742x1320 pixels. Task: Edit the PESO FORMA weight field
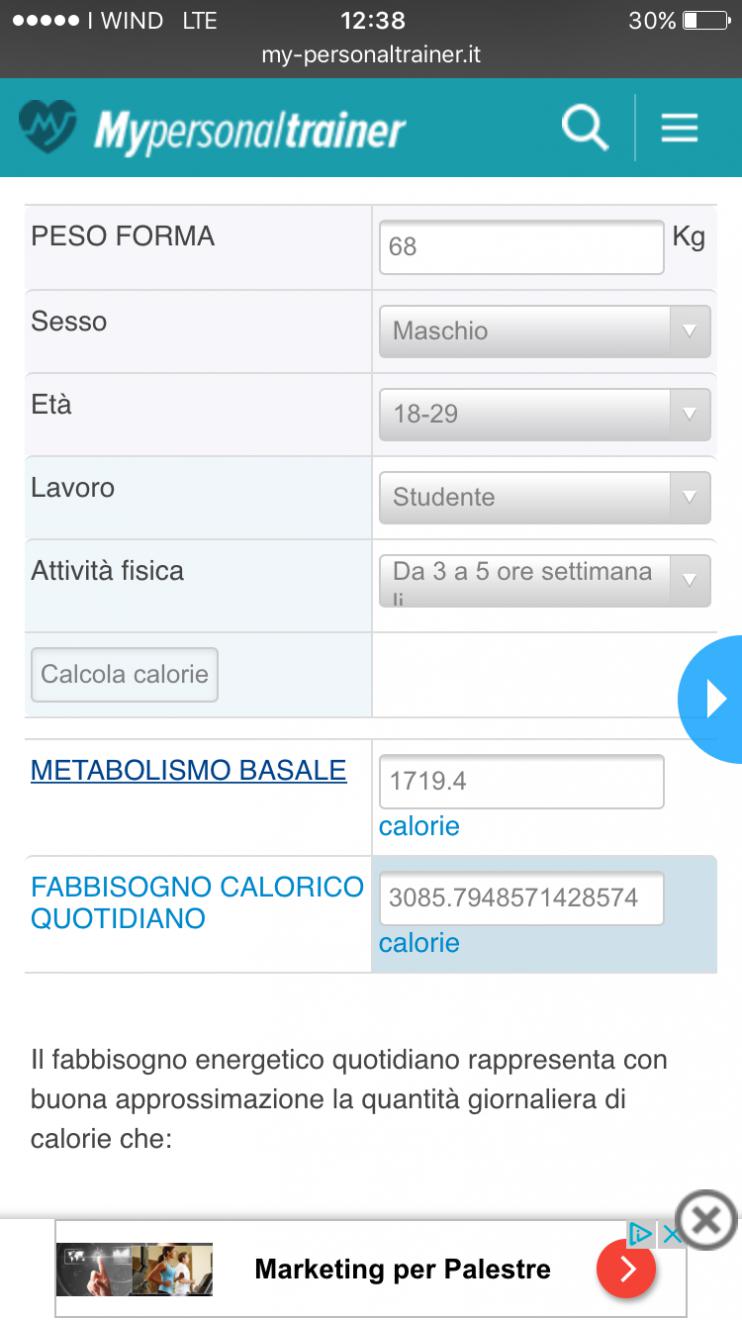(x=521, y=247)
